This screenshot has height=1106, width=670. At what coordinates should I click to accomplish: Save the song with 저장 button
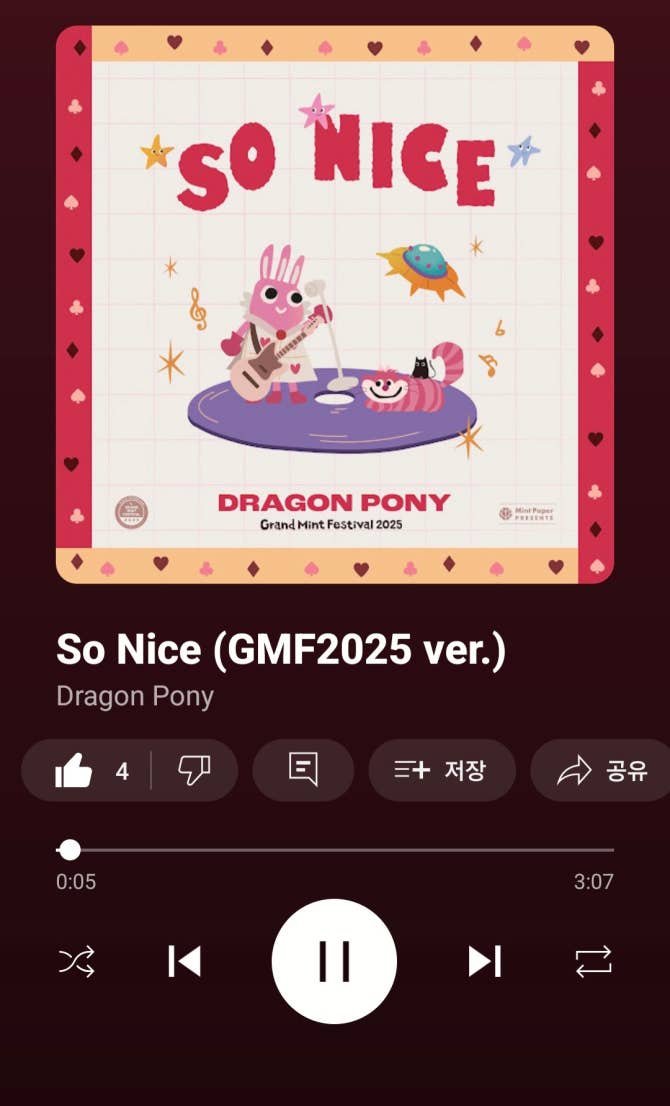point(441,770)
